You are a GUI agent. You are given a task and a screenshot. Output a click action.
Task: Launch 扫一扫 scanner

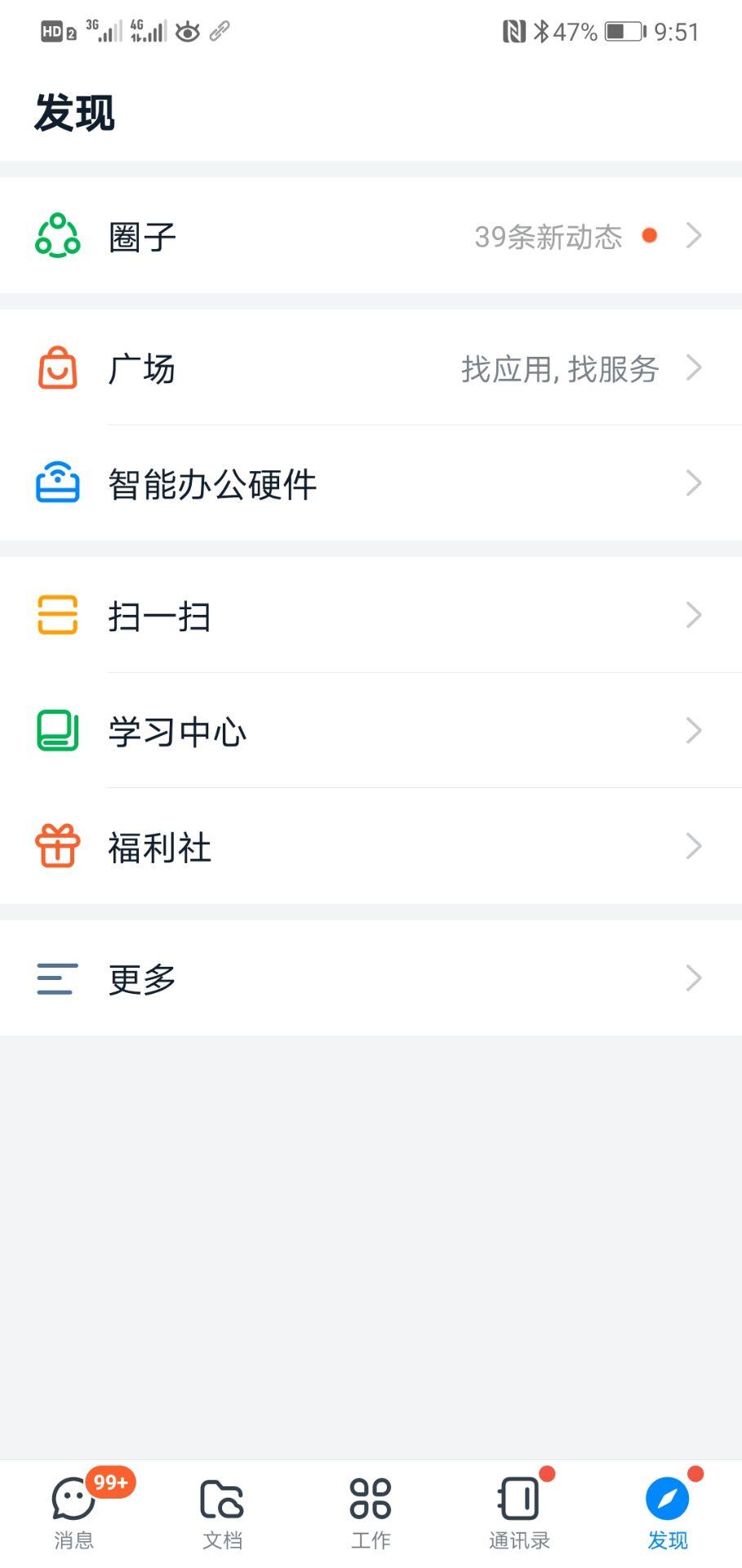click(371, 615)
